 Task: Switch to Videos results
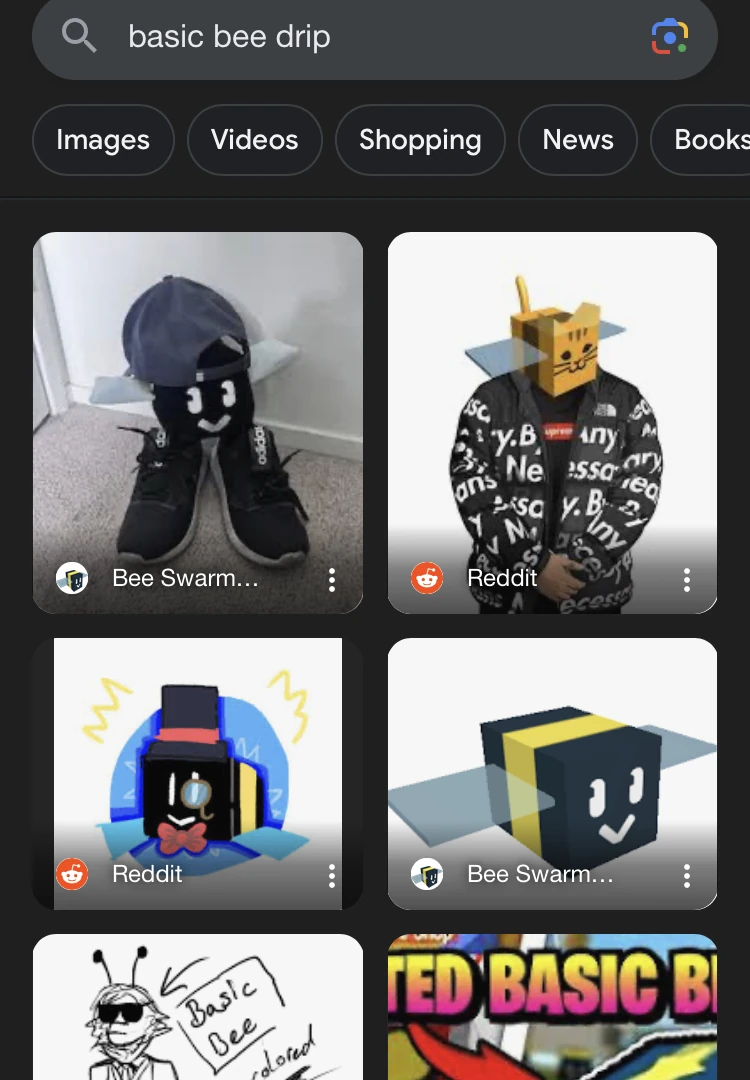pos(254,140)
